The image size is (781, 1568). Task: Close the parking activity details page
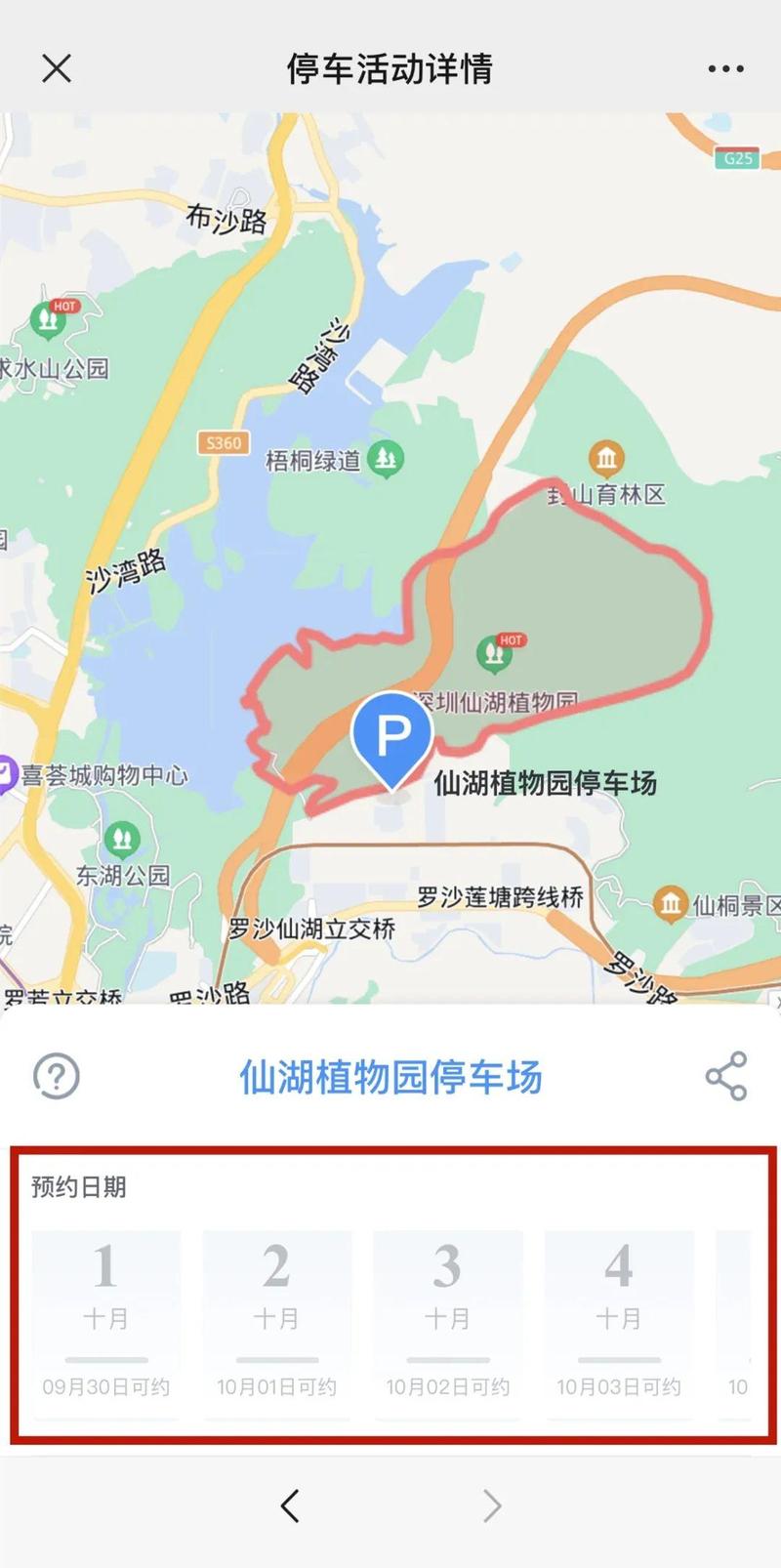57,68
